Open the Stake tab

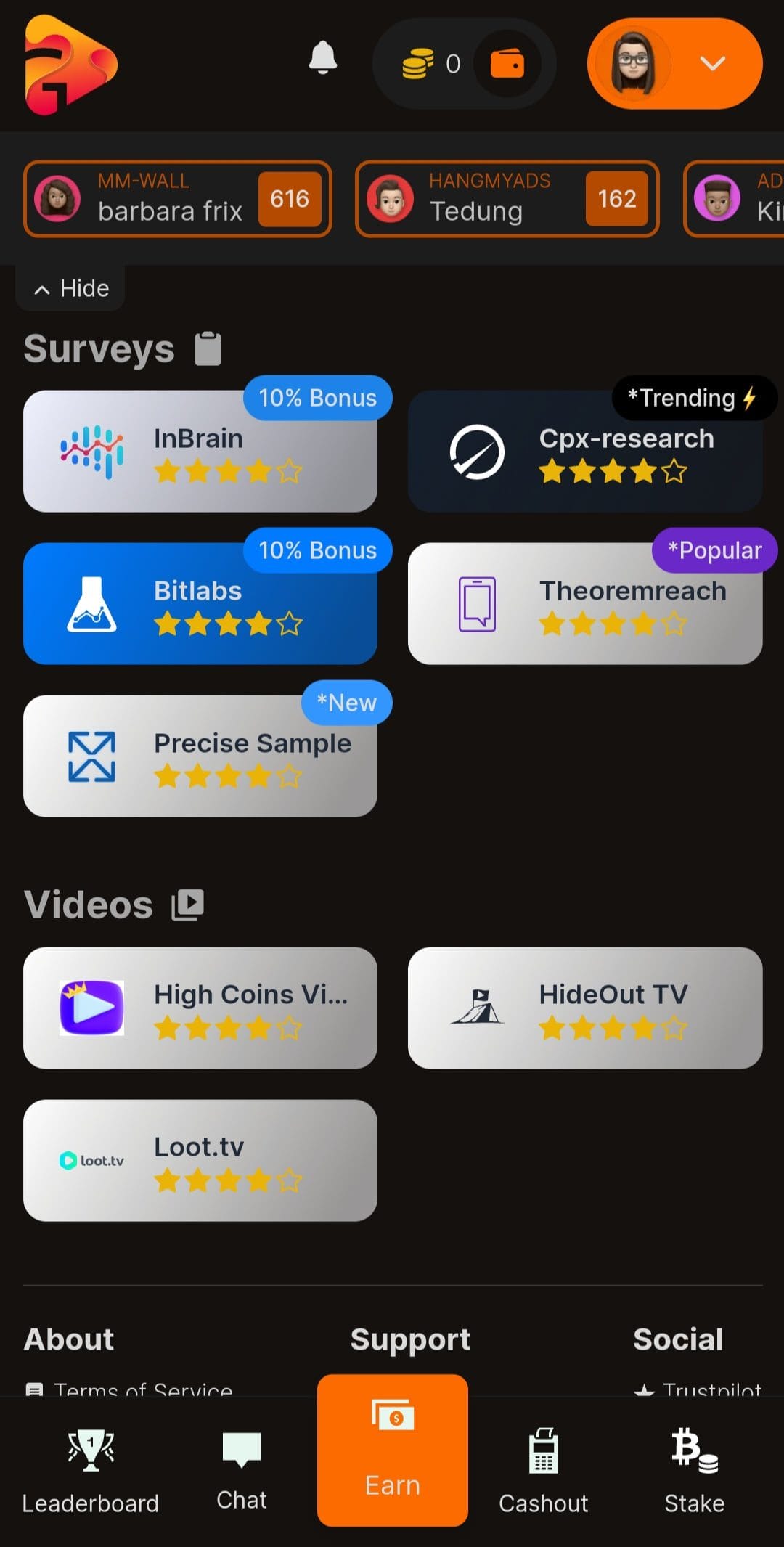pyautogui.click(x=695, y=1471)
